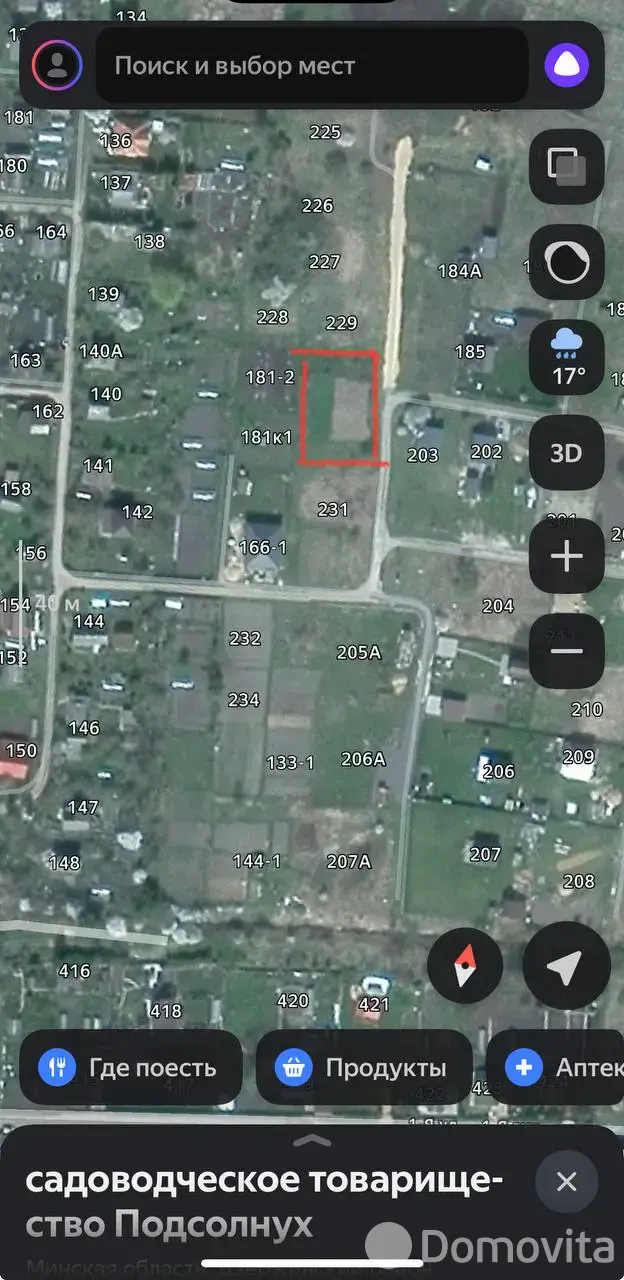Open the dark circular button below layers
This screenshot has height=1280, width=624.
566,262
